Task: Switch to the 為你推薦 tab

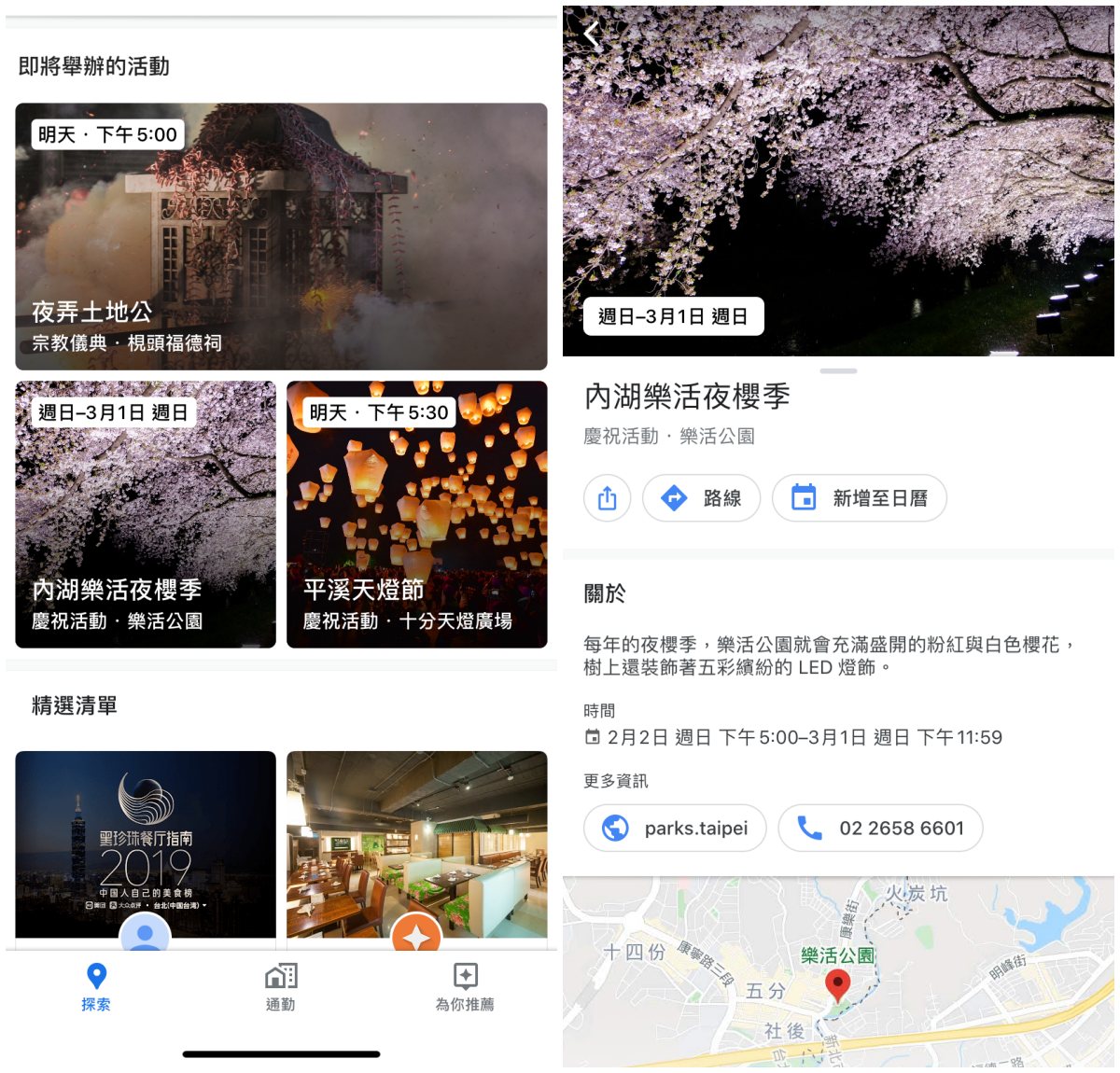Action: (x=465, y=987)
